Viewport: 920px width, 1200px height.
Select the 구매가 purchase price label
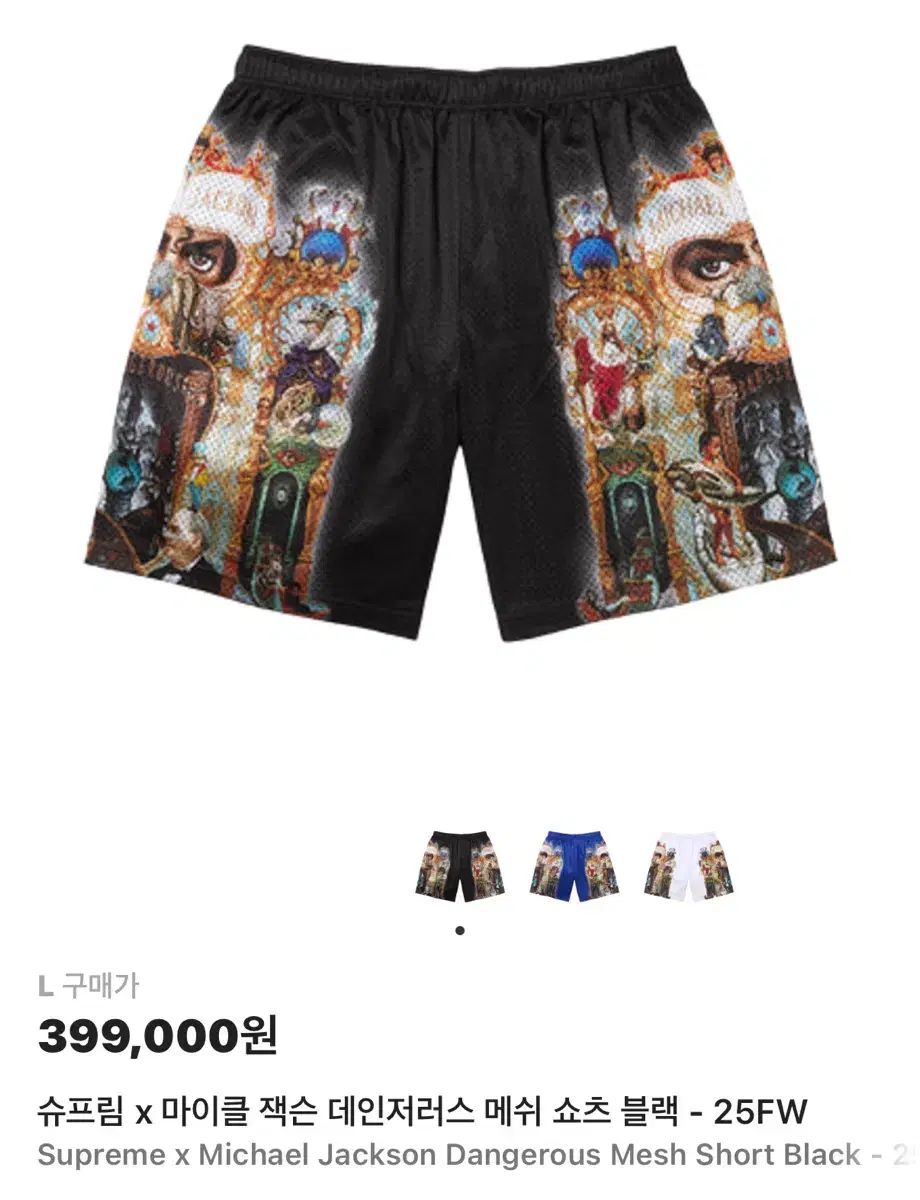pyautogui.click(x=100, y=985)
